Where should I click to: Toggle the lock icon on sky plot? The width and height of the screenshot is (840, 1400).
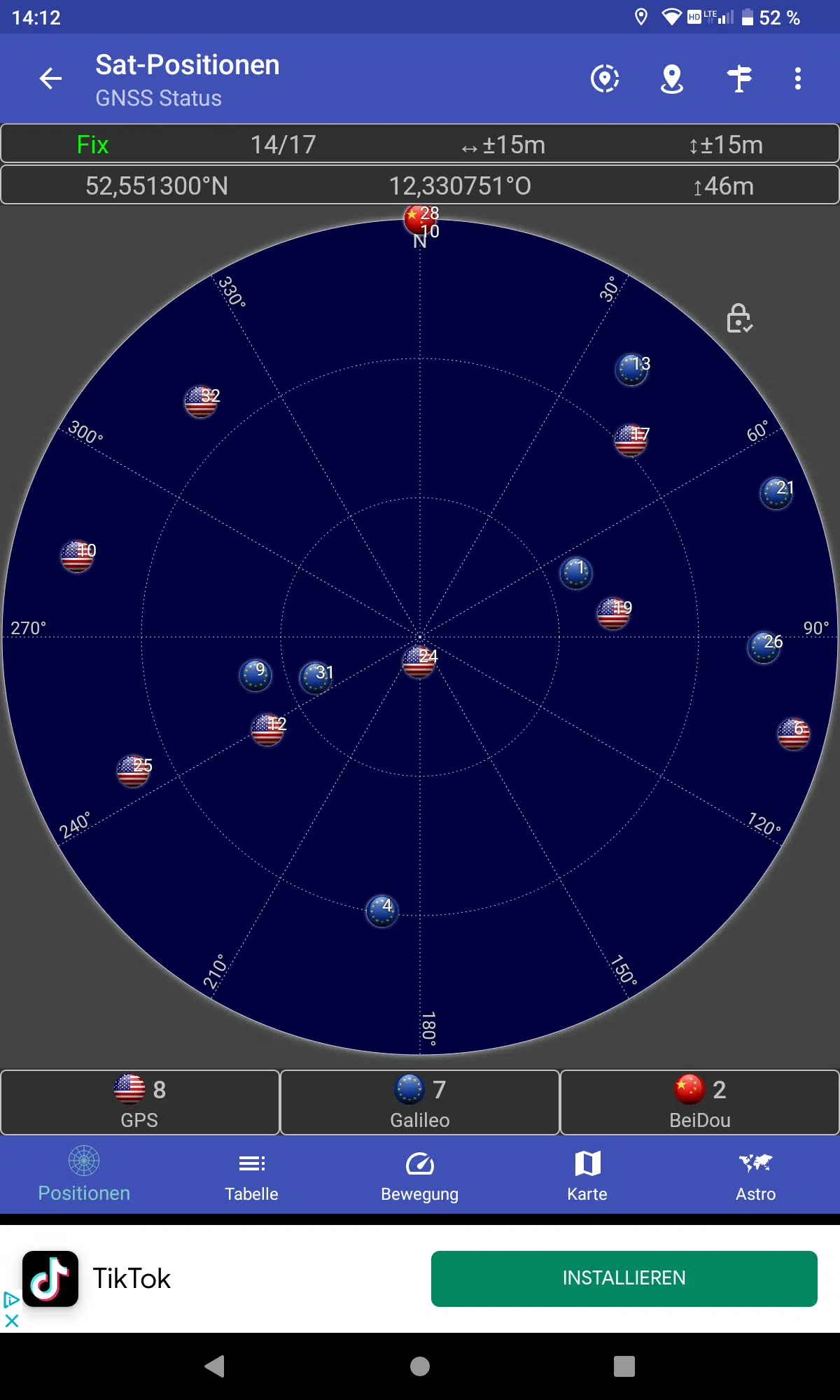click(739, 318)
